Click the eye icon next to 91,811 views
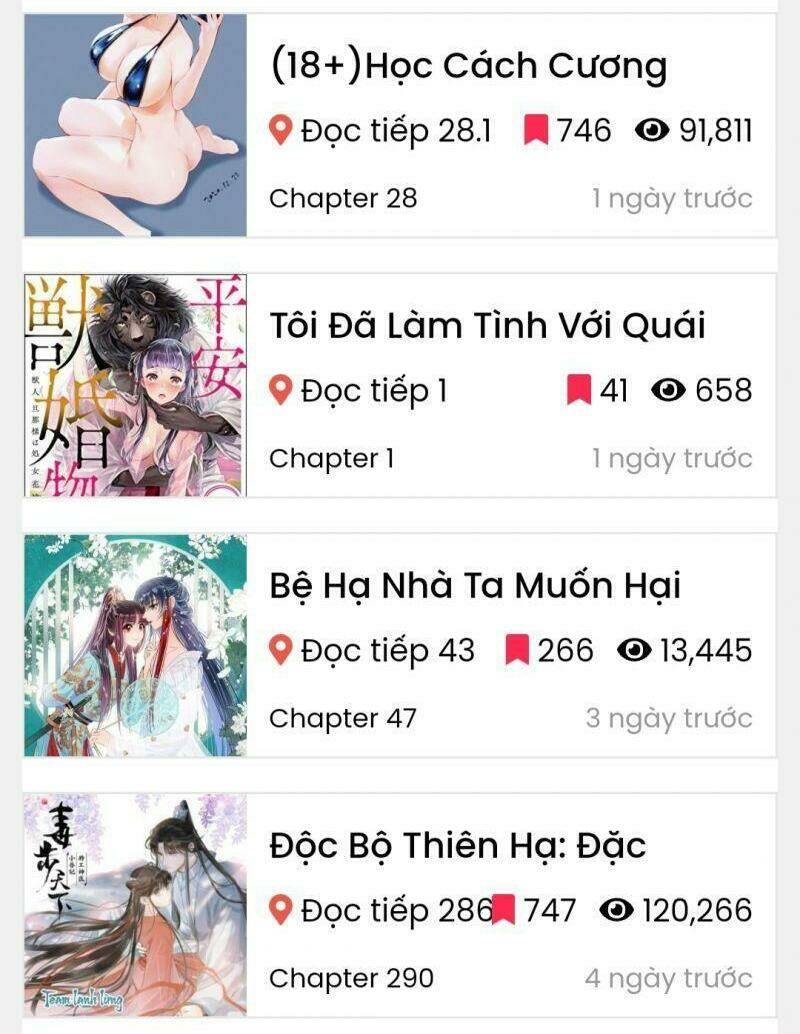 click(651, 128)
